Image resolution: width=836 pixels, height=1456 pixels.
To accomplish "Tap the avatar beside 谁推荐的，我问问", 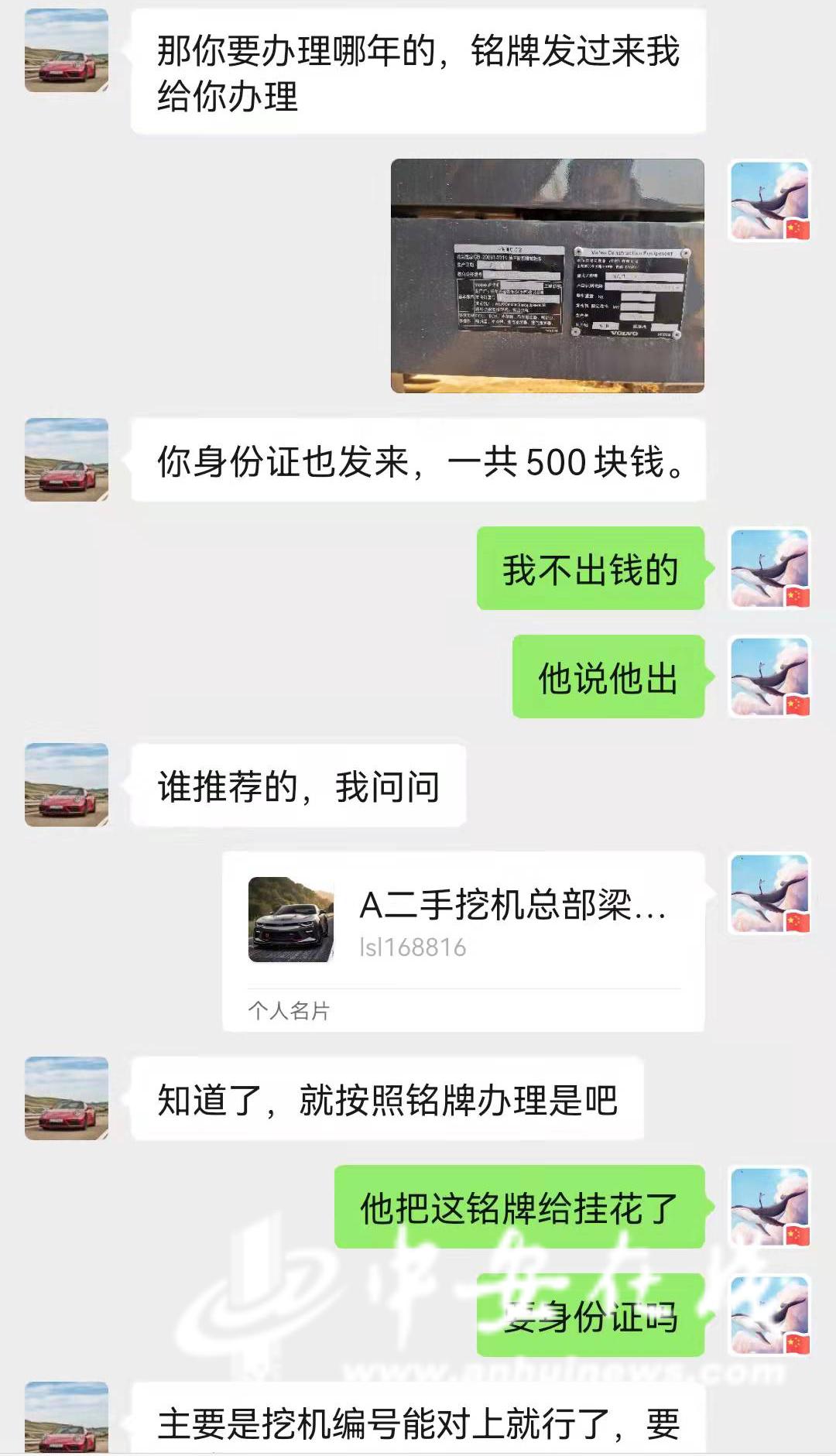I will point(67,785).
